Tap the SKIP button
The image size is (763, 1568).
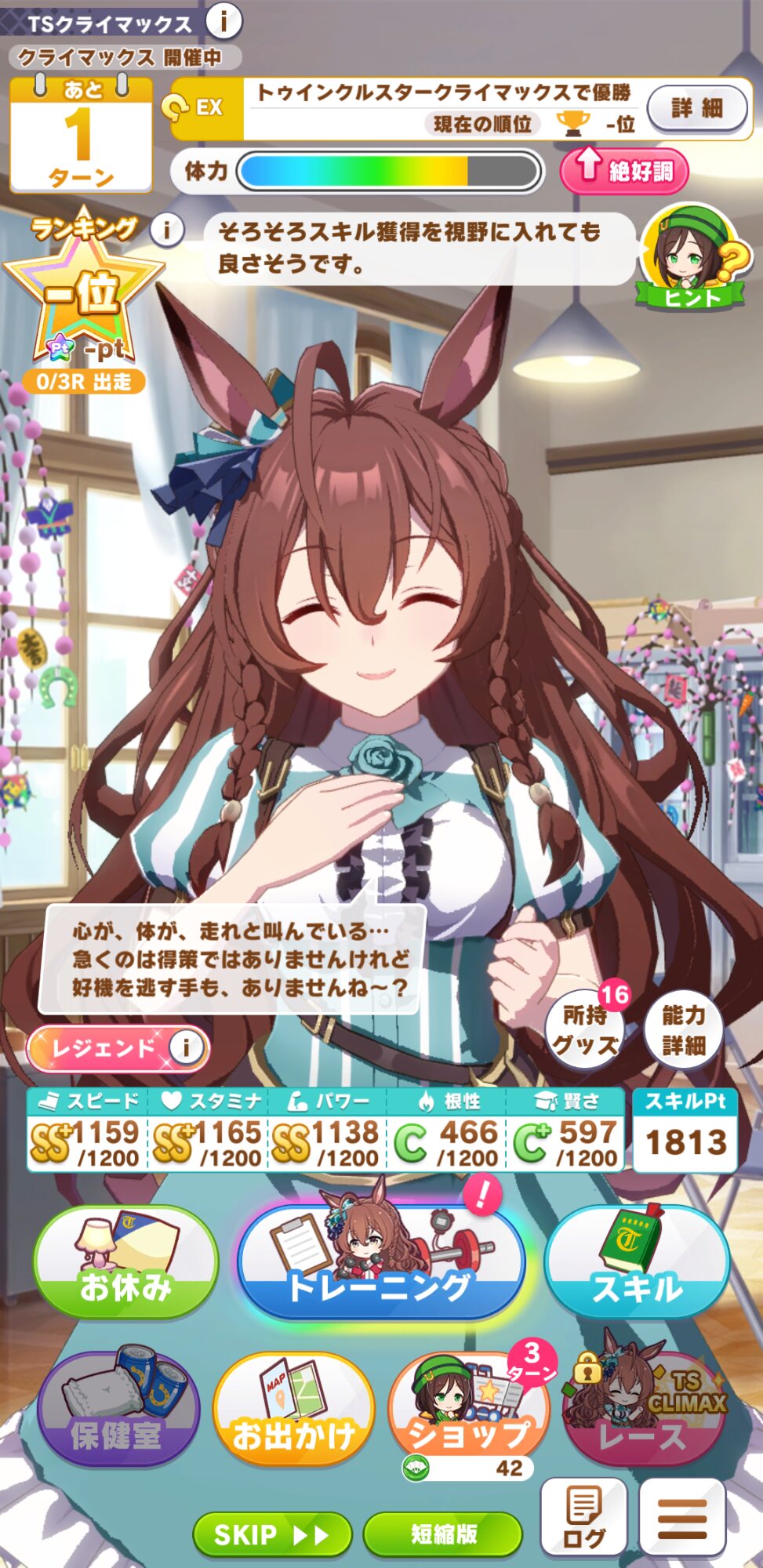point(272,1534)
